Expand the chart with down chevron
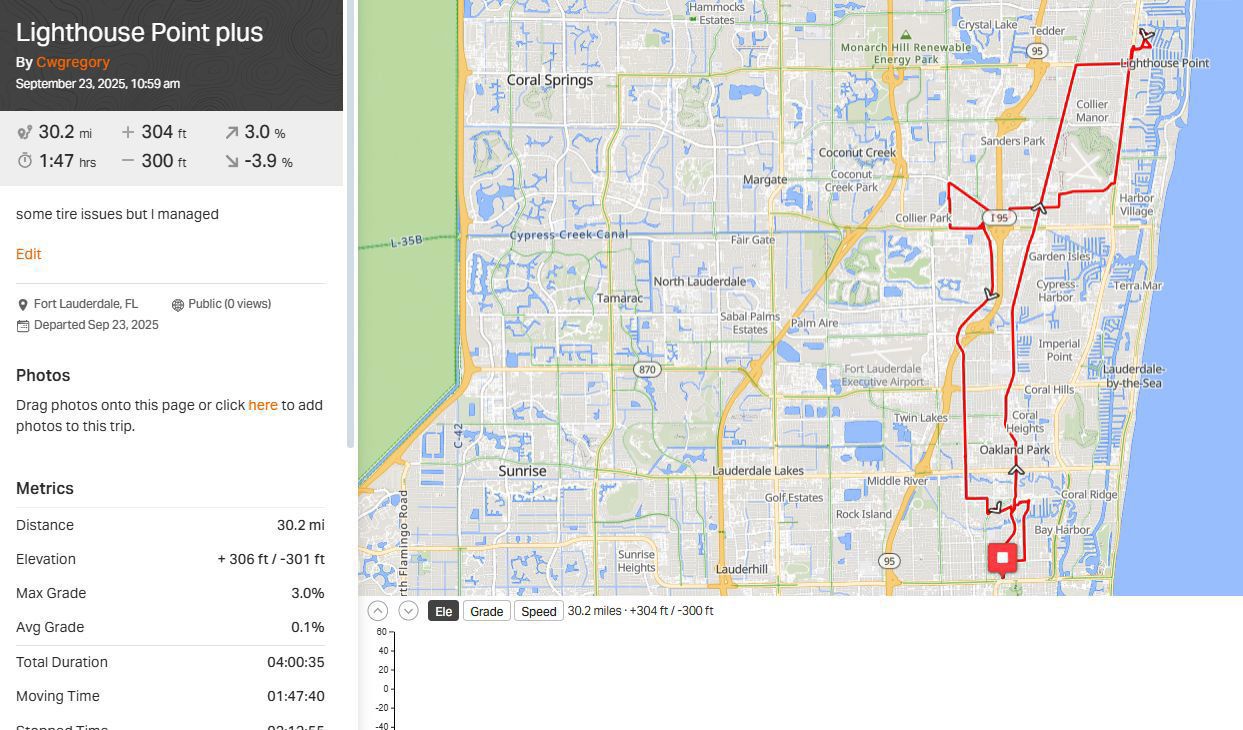 tap(408, 611)
